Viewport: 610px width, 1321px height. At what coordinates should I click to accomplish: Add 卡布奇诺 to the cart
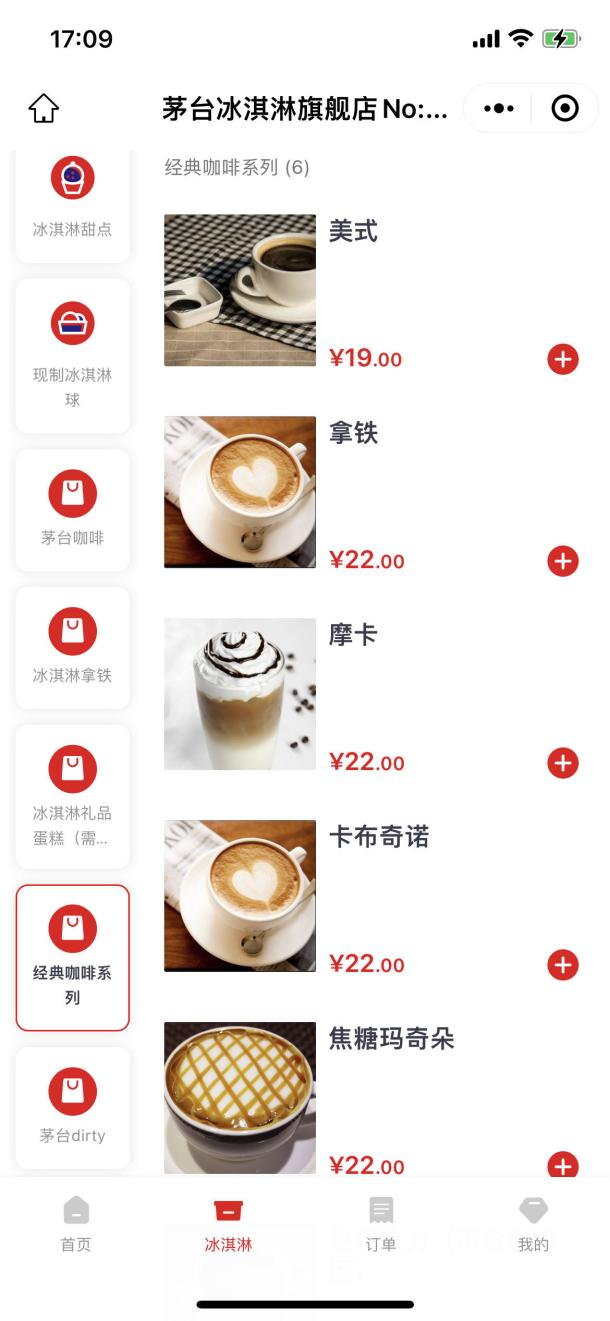(563, 965)
